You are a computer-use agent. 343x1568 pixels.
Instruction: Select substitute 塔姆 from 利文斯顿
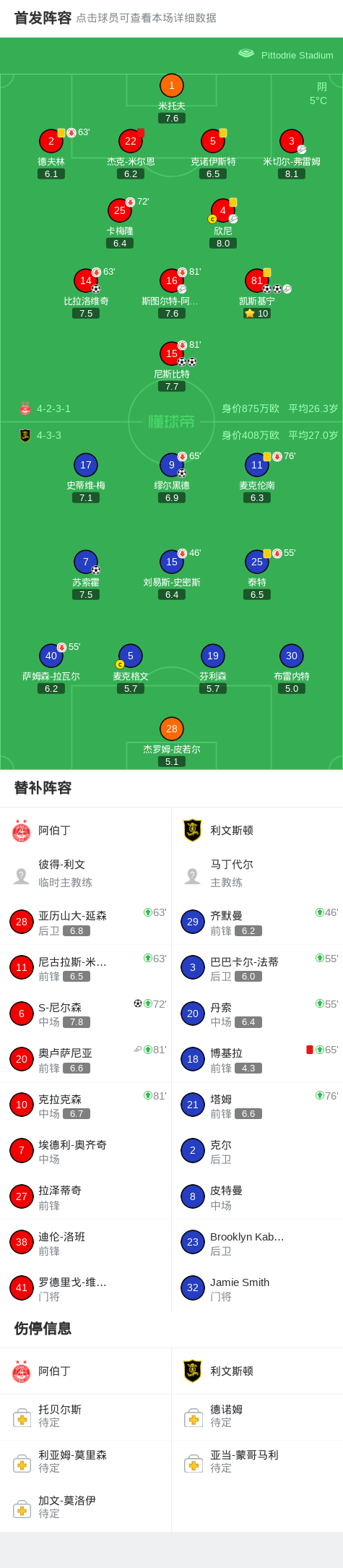(257, 1105)
